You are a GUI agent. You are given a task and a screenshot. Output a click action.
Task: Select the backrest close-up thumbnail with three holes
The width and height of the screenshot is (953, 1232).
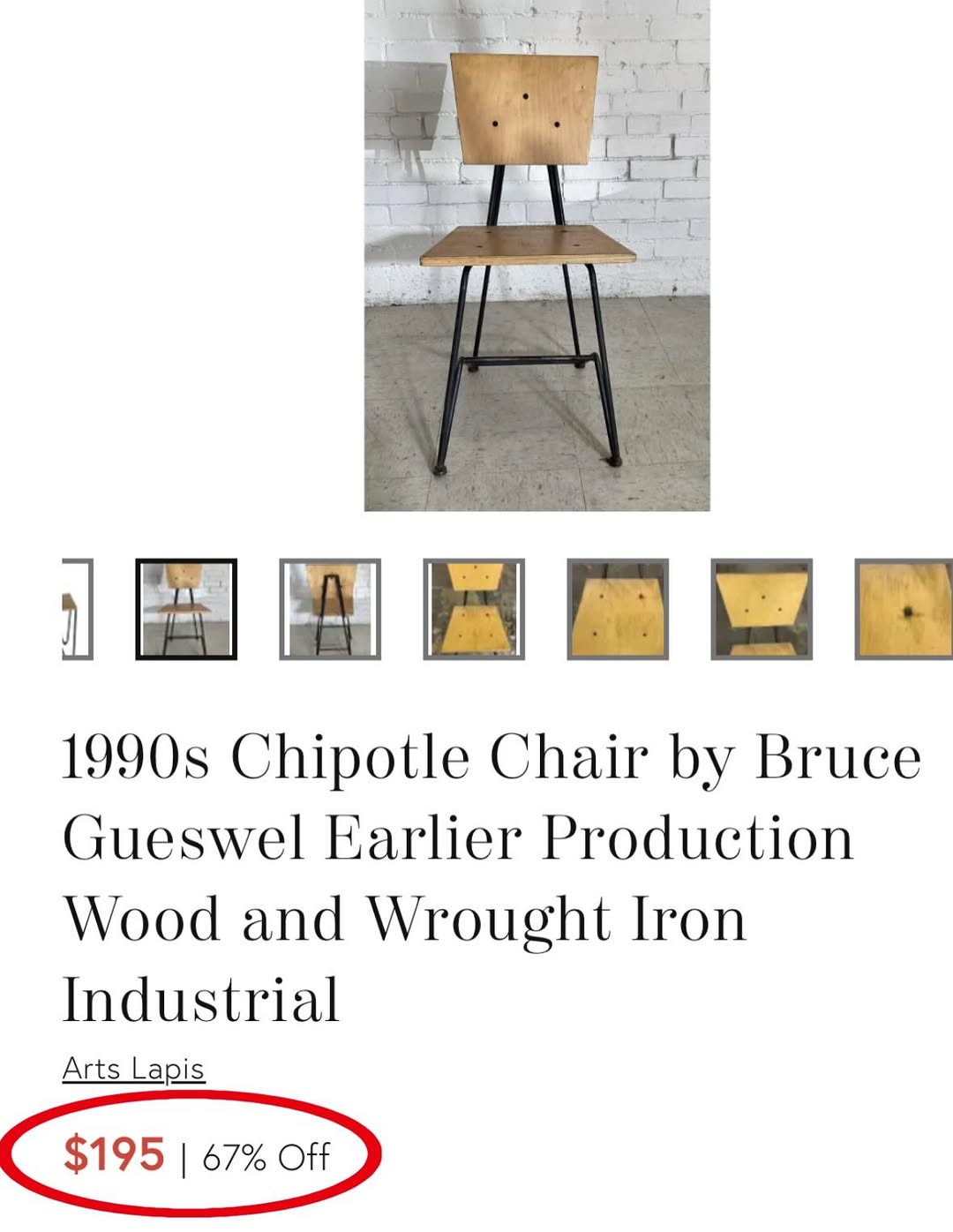tap(762, 609)
